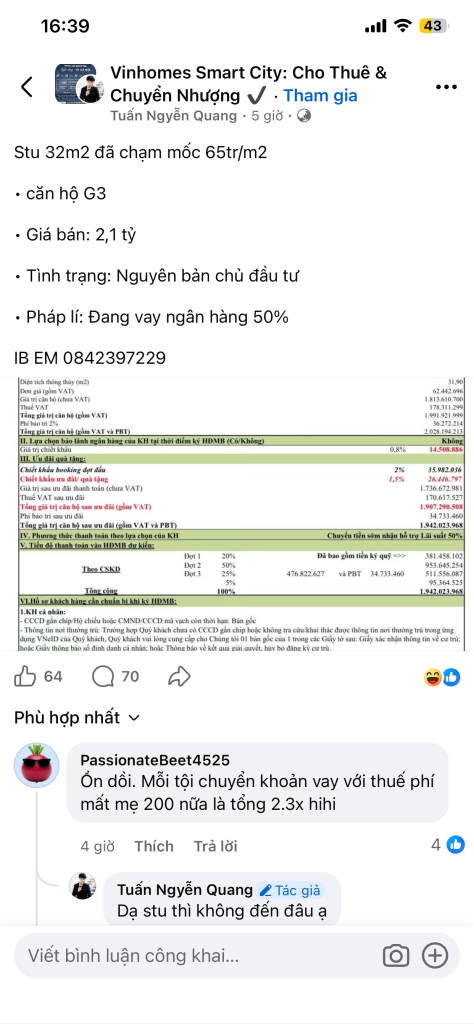
Task: Join the group via Tham gia
Action: coord(320,95)
